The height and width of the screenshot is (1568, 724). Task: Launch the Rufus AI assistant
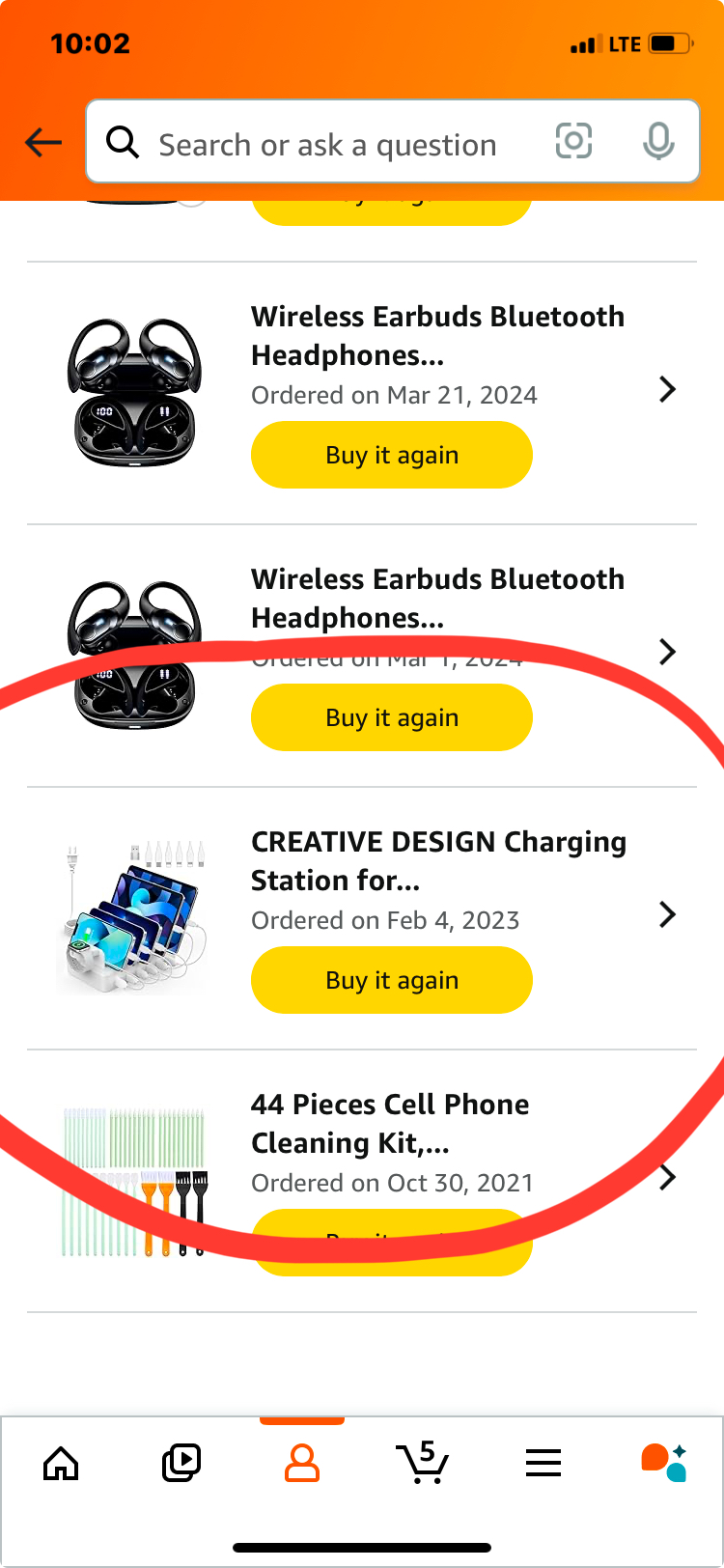(664, 1464)
